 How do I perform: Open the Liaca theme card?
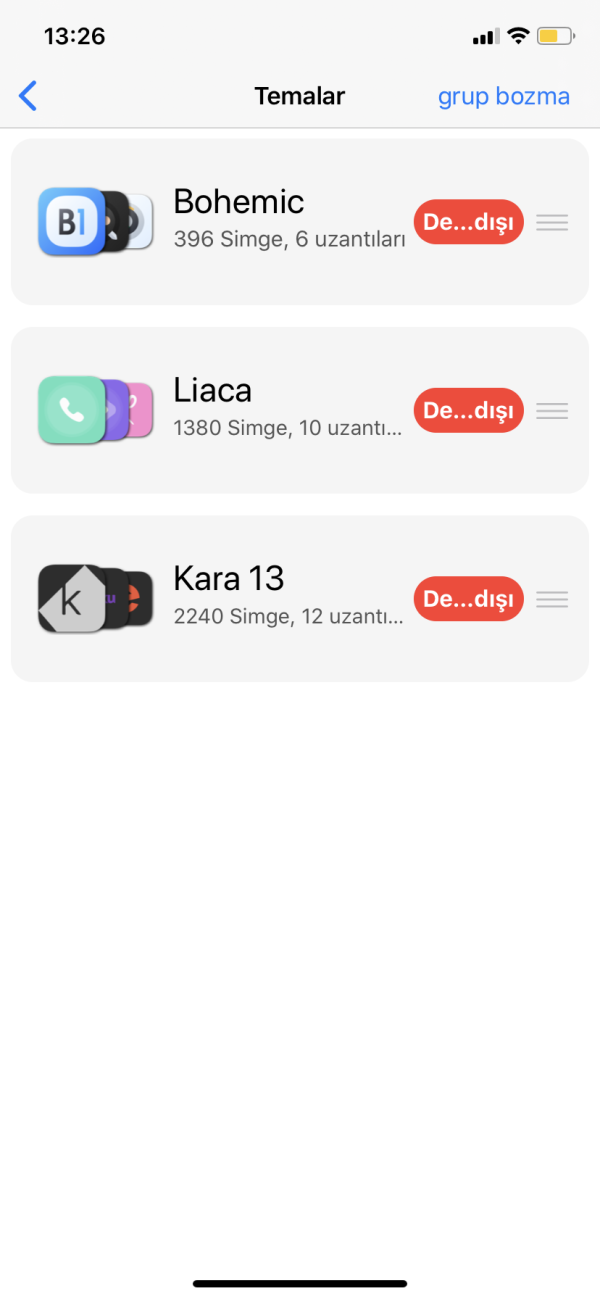(240, 409)
